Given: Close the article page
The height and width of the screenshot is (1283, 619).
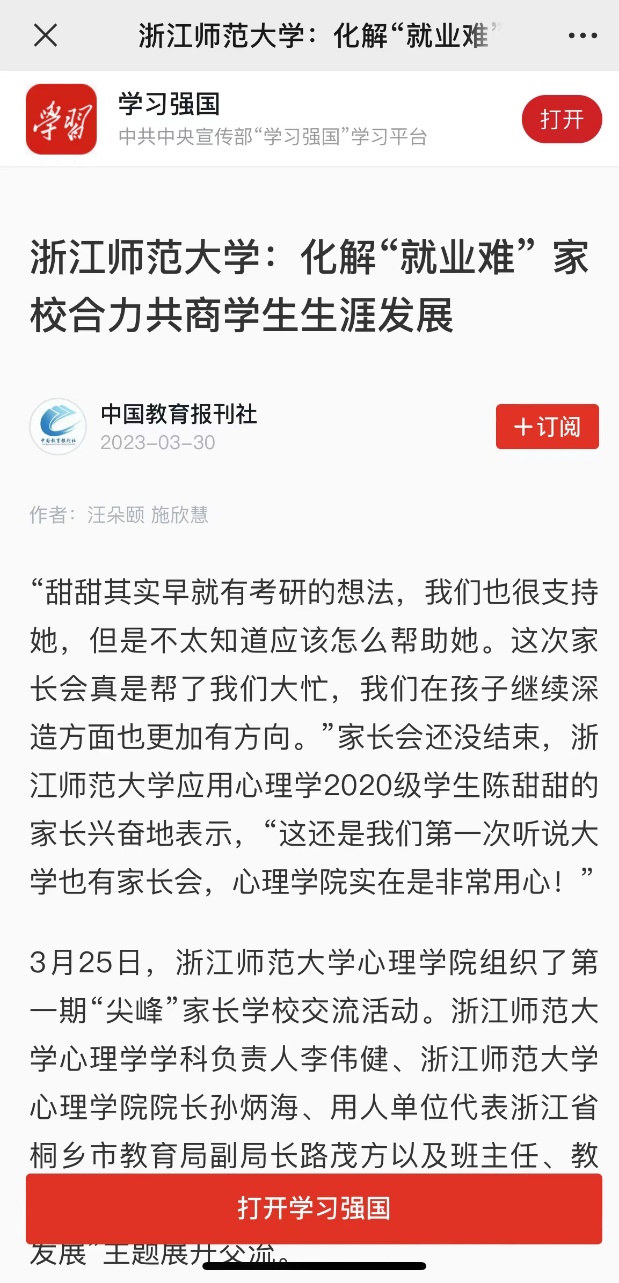Looking at the screenshot, I should [46, 36].
